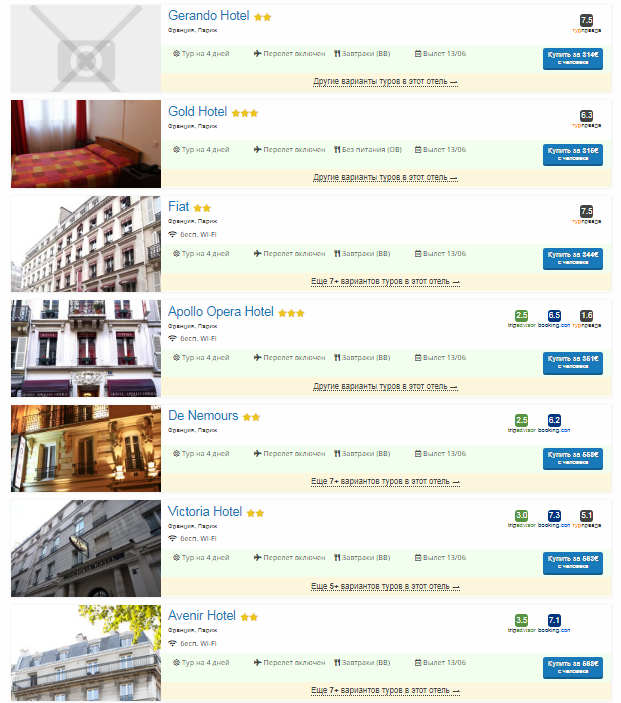This screenshot has height=703, width=621.
Task: Tap the Apollo Opera Hotel photo
Action: pos(86,347)
